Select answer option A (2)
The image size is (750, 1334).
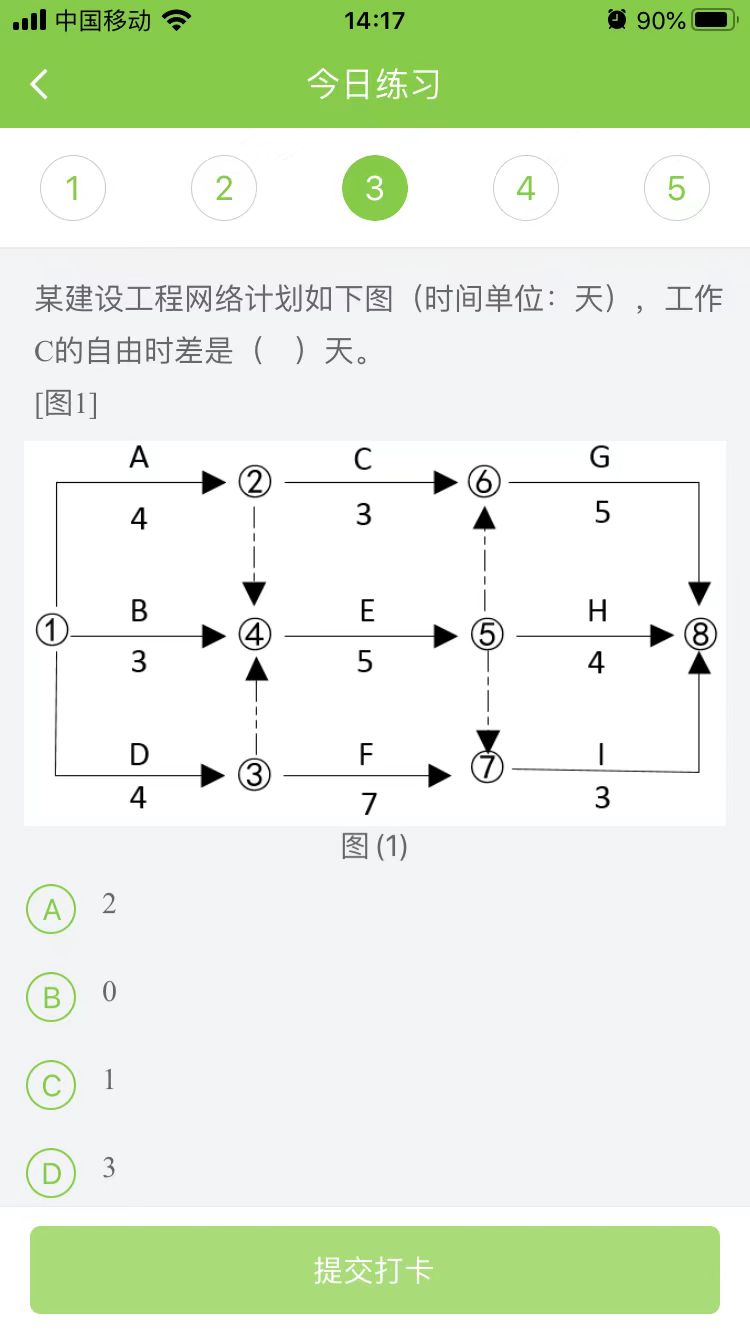tap(51, 910)
